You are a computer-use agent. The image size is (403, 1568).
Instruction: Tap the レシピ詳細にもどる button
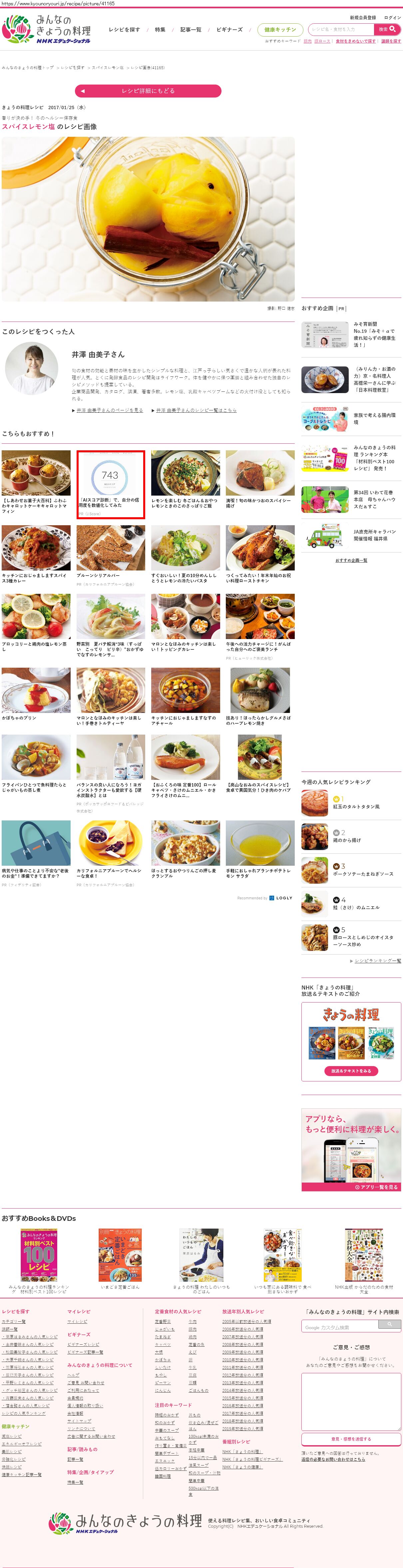tap(148, 91)
